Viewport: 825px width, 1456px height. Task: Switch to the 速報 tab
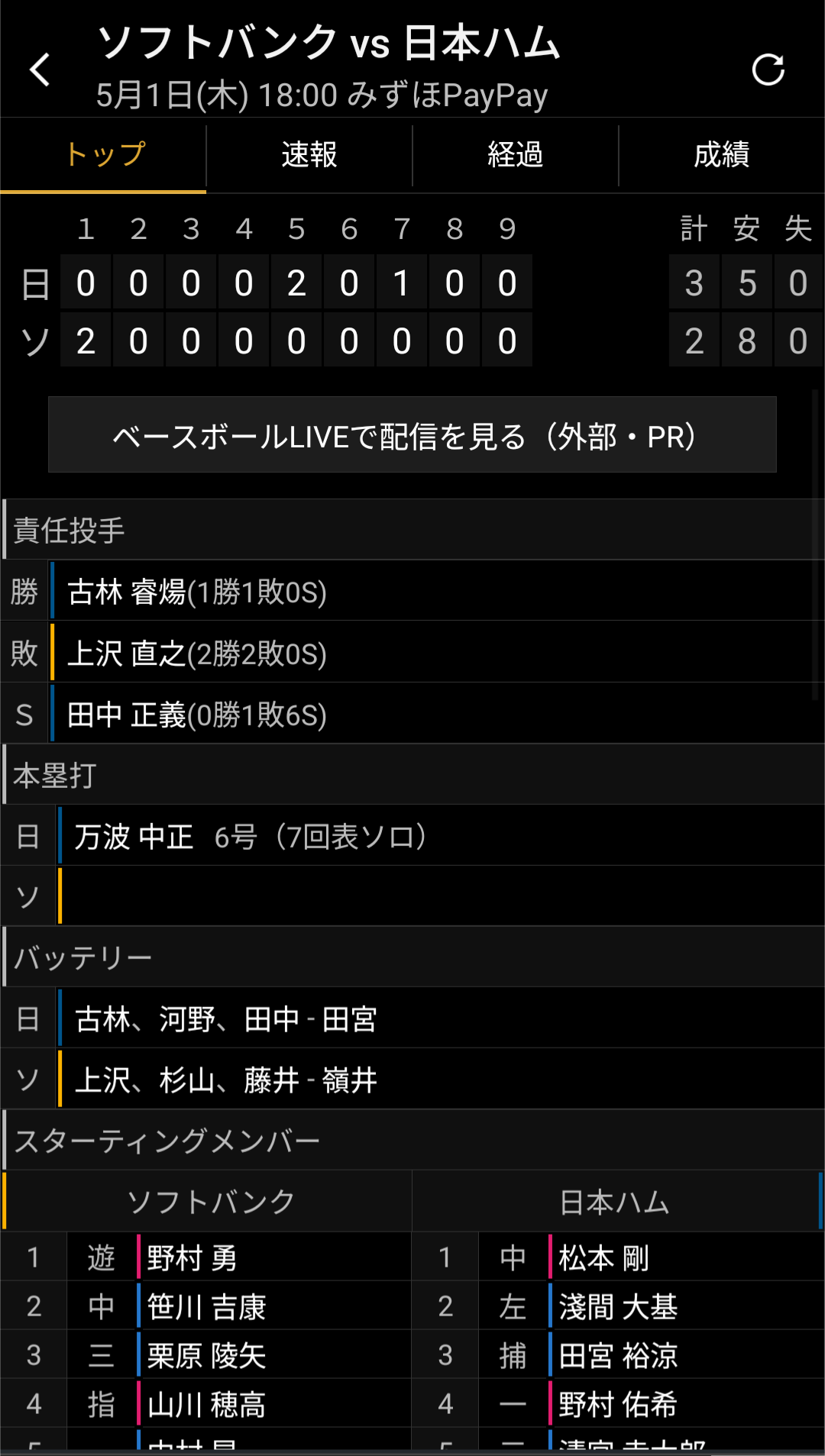(309, 155)
